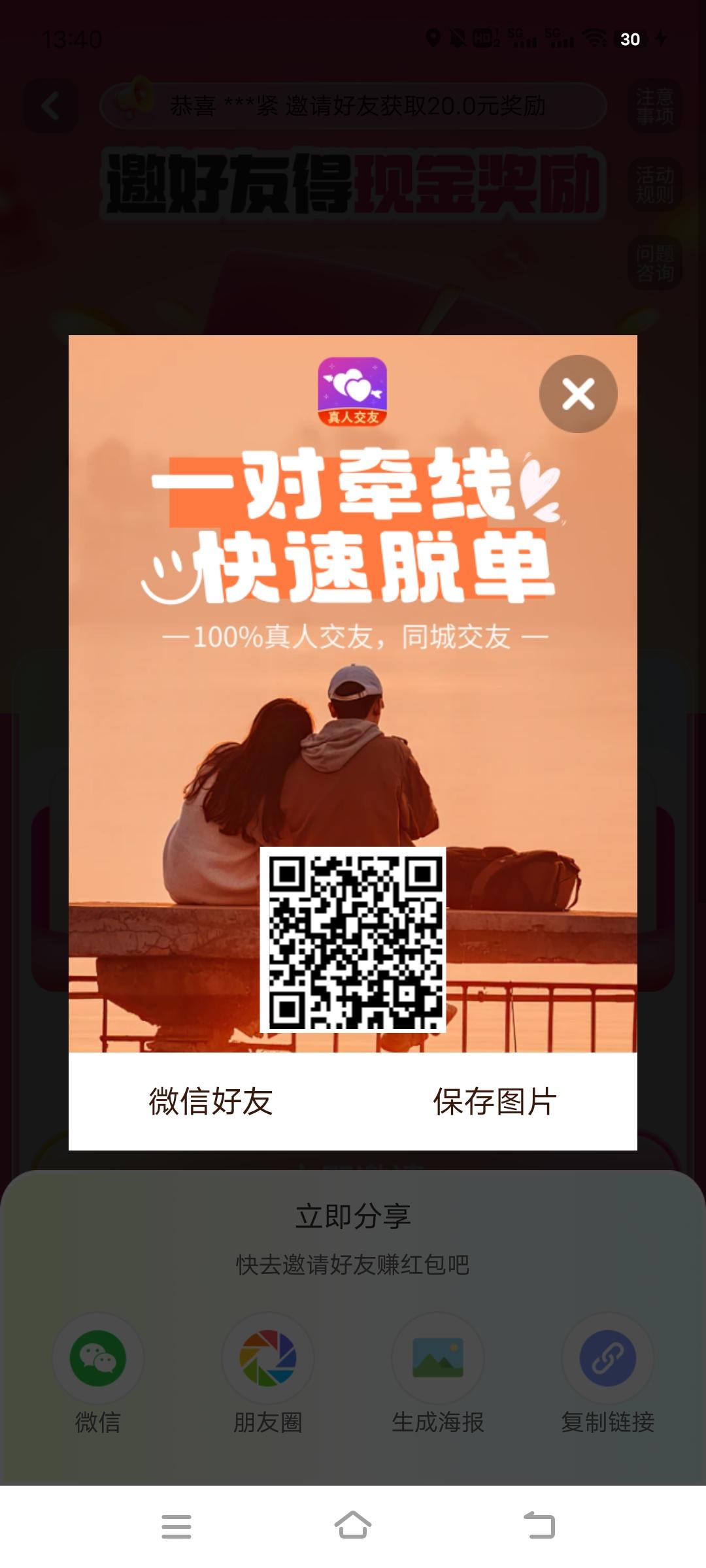
Task: Open the system recent apps menu
Action: [176, 1526]
